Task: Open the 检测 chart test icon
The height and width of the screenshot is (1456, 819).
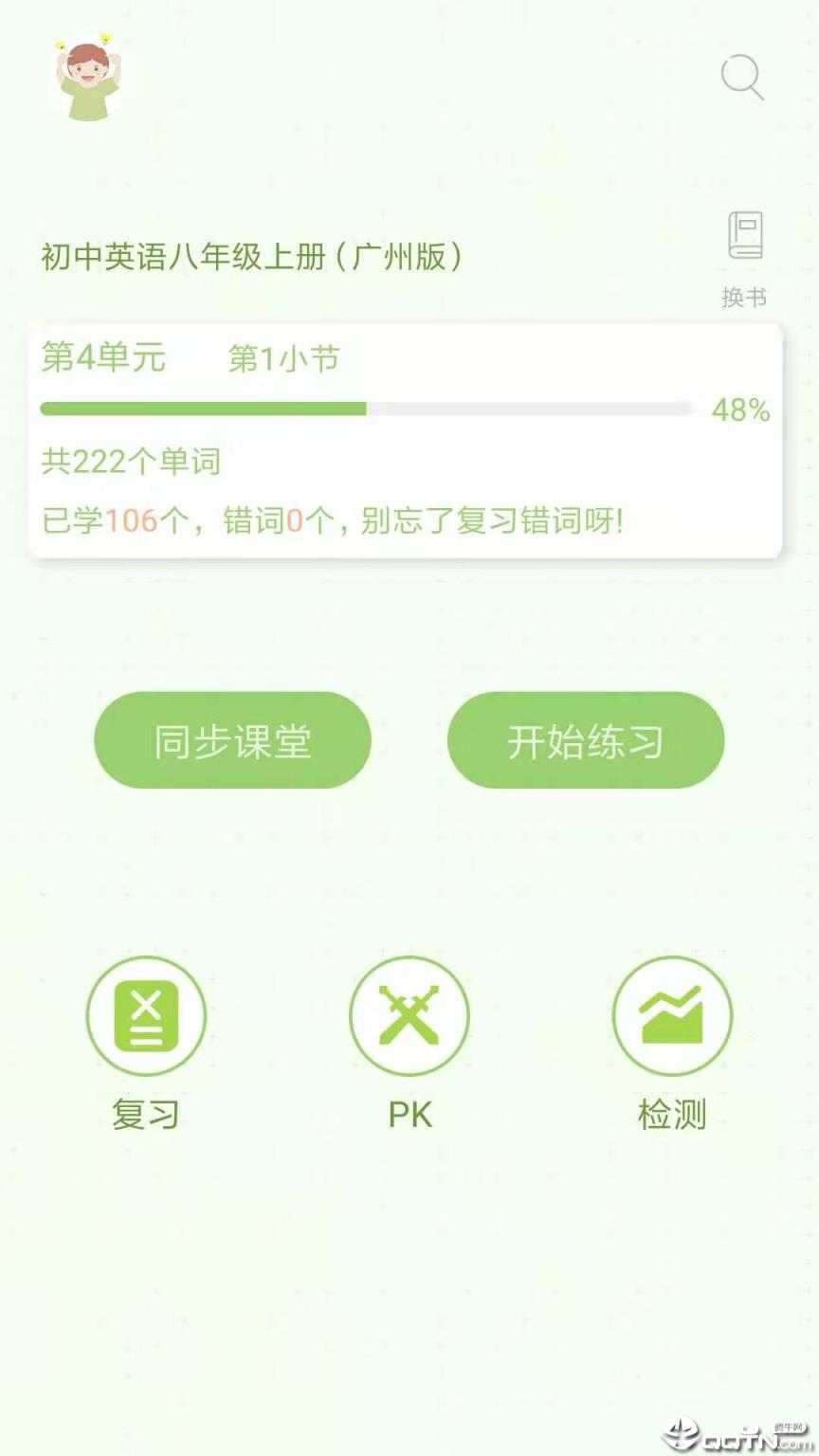Action: click(673, 1015)
